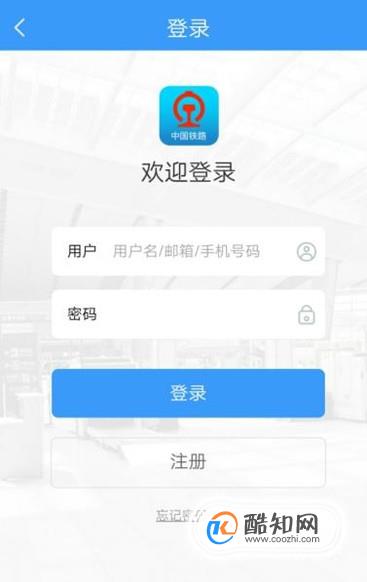This screenshot has height=582, width=367.
Task: Open the forgot password link
Action: (x=180, y=516)
